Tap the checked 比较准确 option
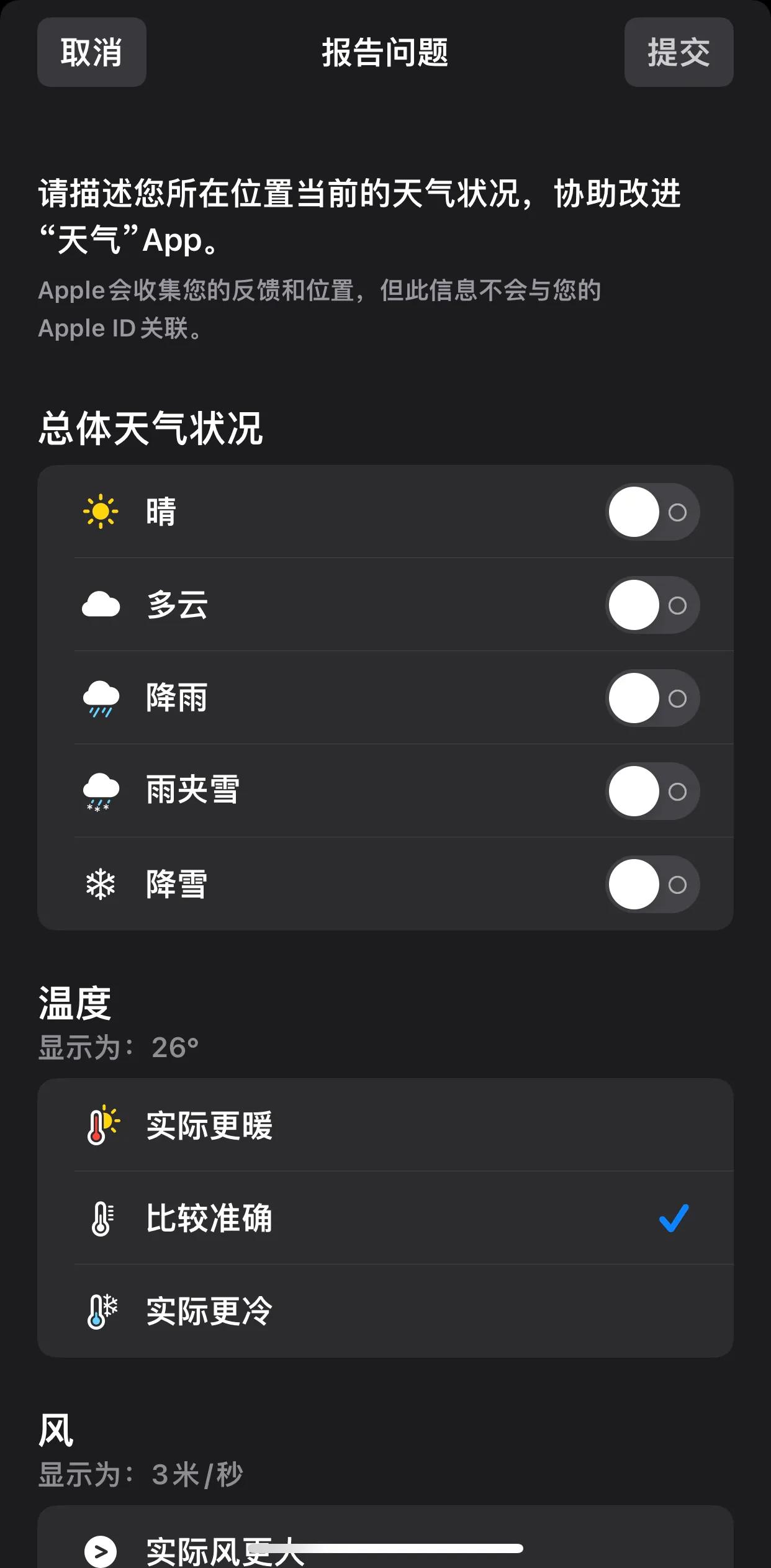 tap(385, 1218)
